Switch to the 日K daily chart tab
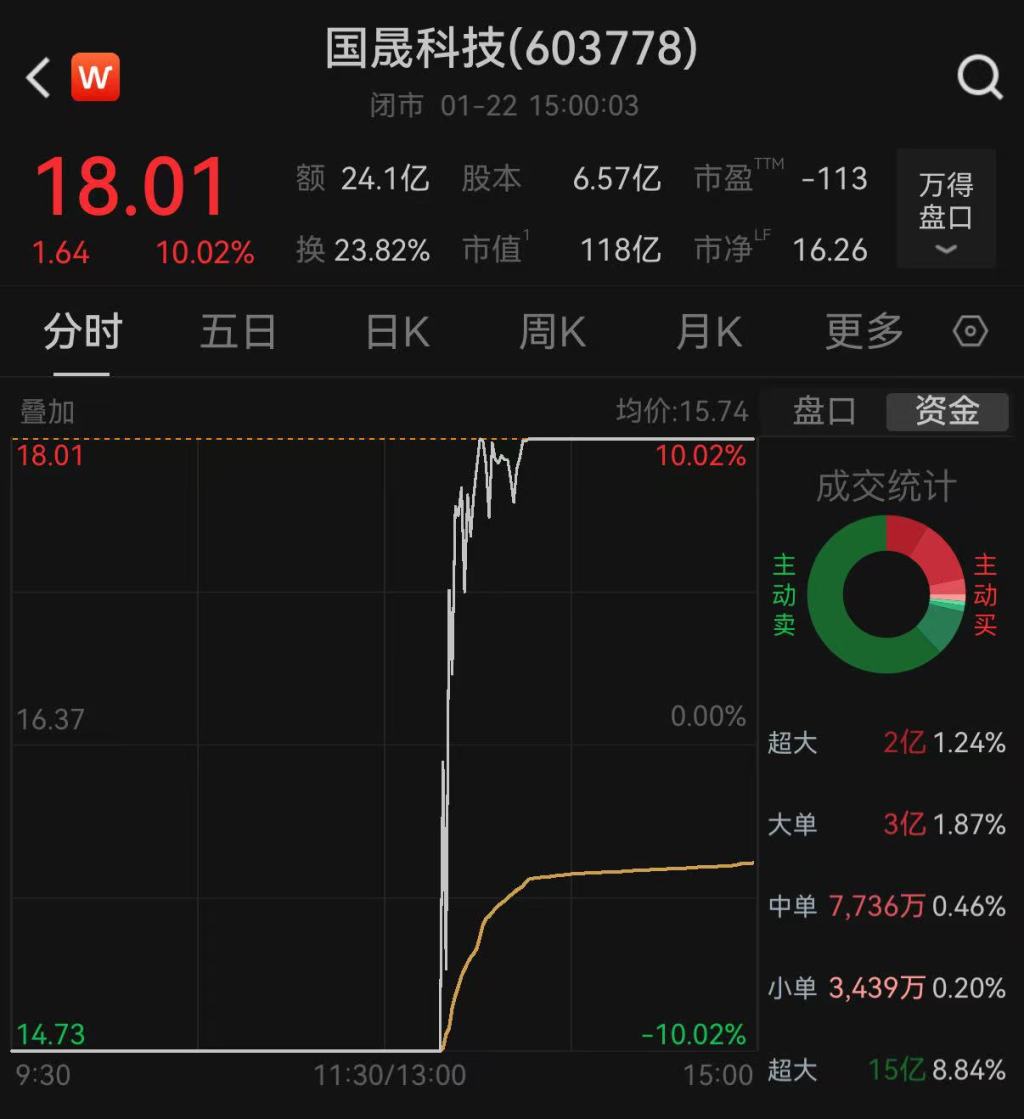This screenshot has height=1119, width=1024. [x=394, y=333]
